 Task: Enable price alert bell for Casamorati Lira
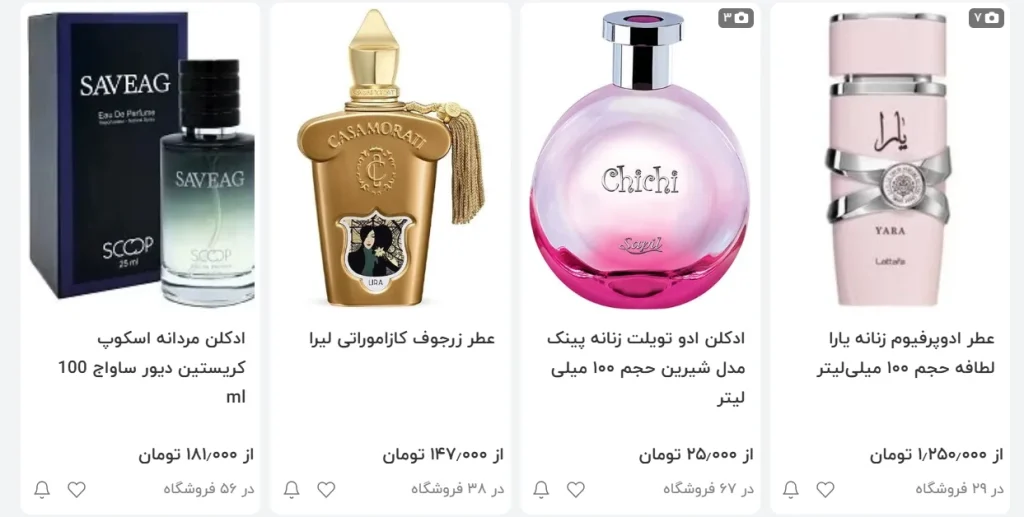point(292,490)
